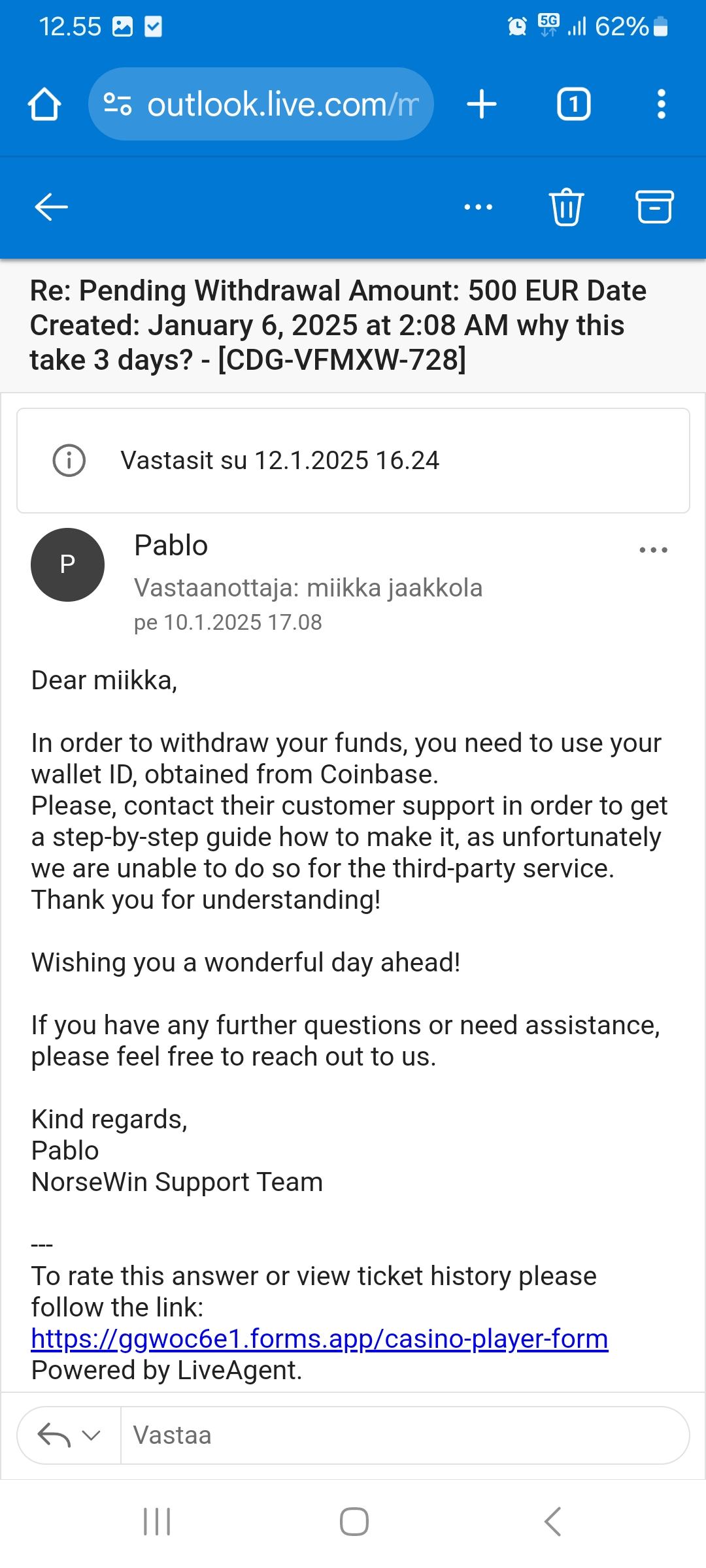Tap the system home button
This screenshot has width=706, height=1568.
[354, 1522]
